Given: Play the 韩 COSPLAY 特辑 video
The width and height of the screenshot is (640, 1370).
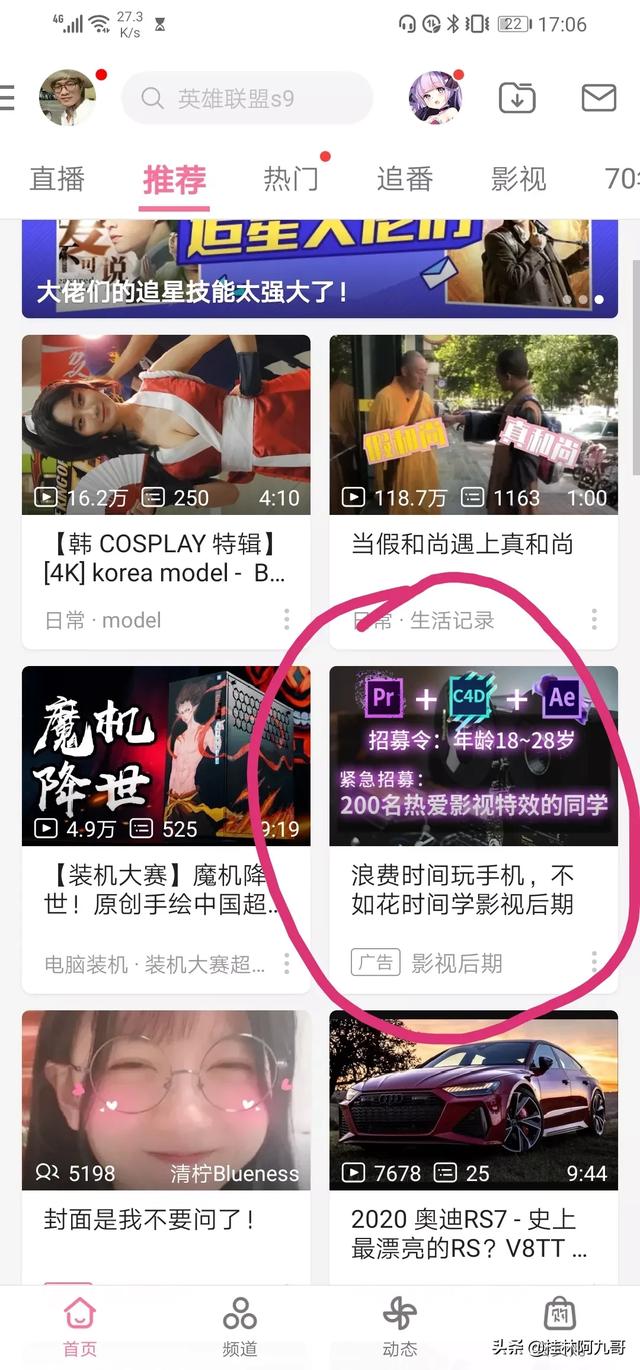Looking at the screenshot, I should (166, 425).
